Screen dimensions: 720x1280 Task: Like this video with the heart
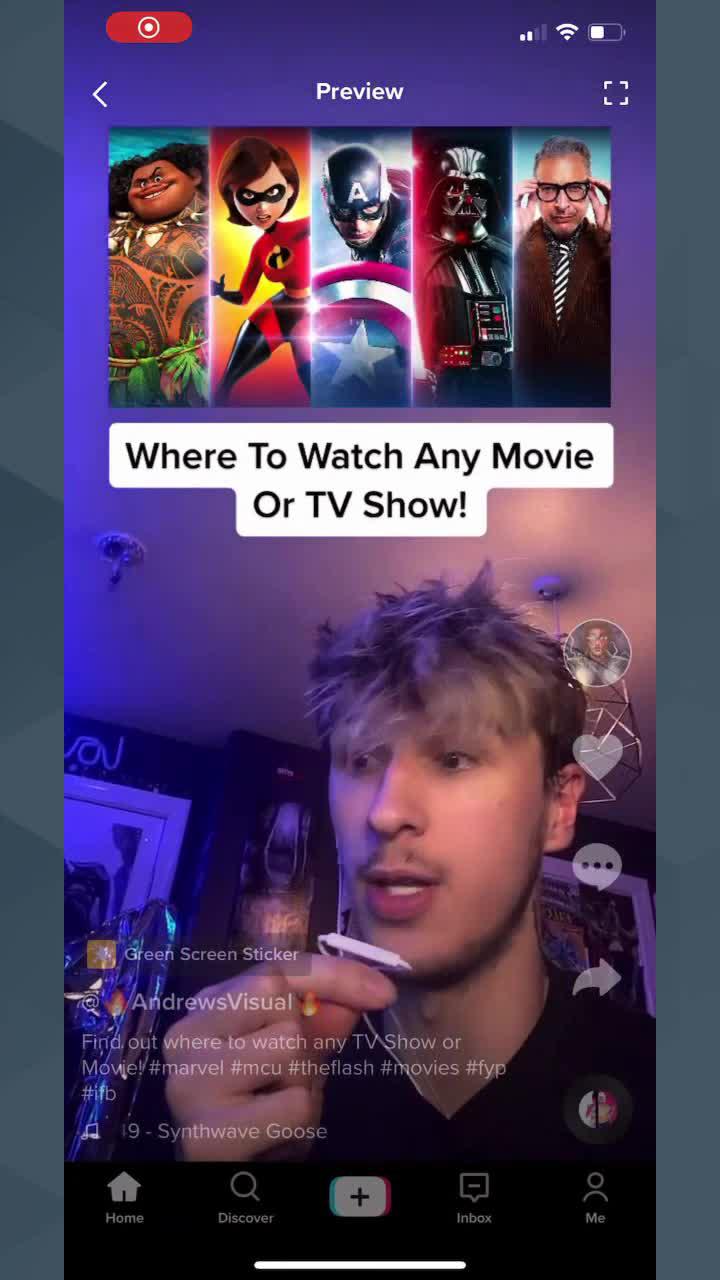tap(597, 757)
